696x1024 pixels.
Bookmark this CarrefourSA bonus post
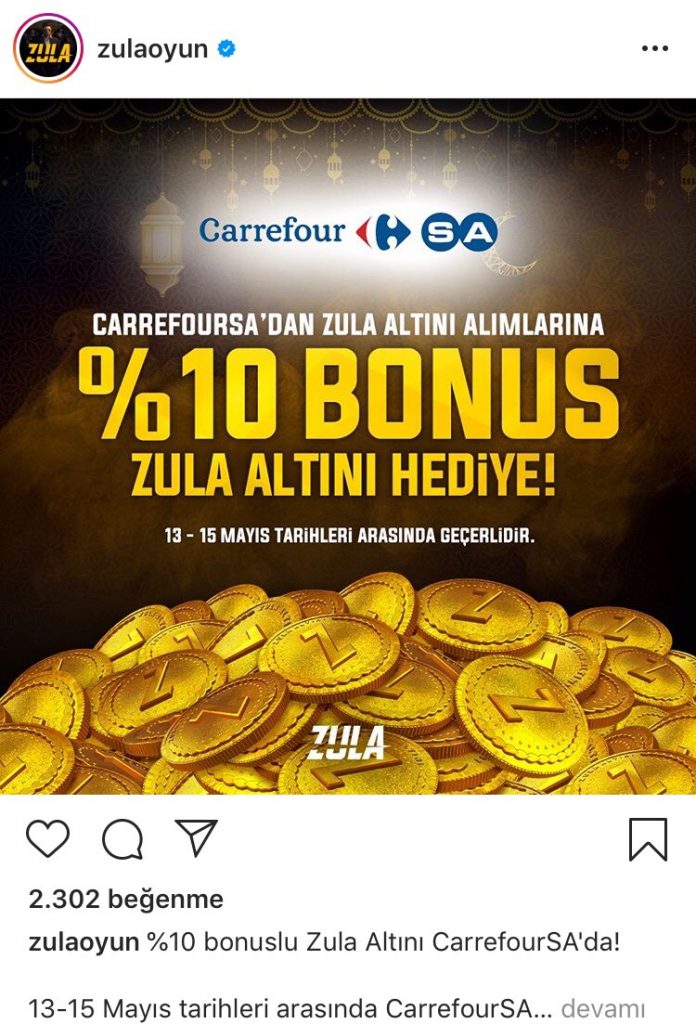pos(648,840)
